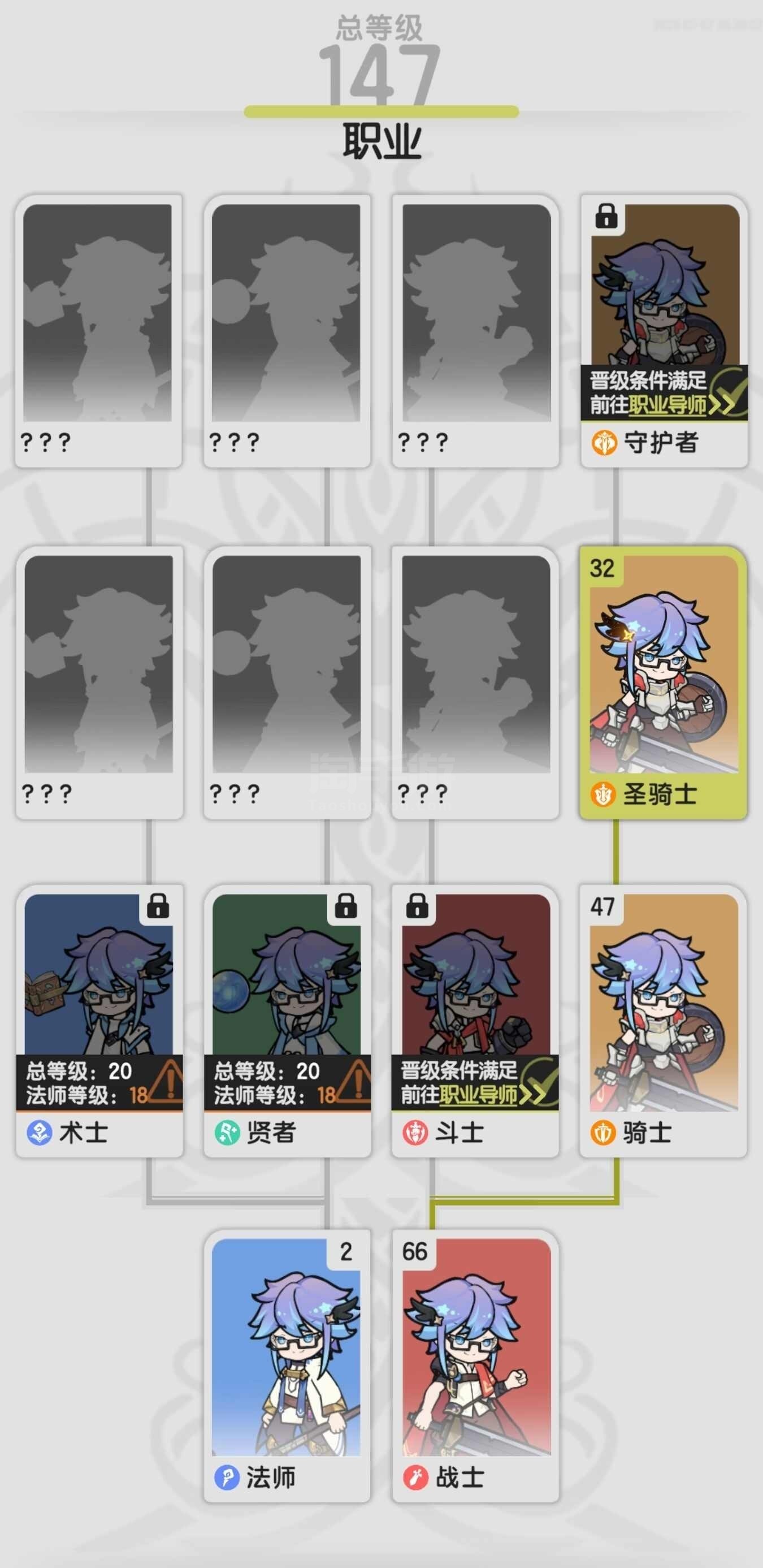
Task: Open the 斗士 class card
Action: 475,1021
